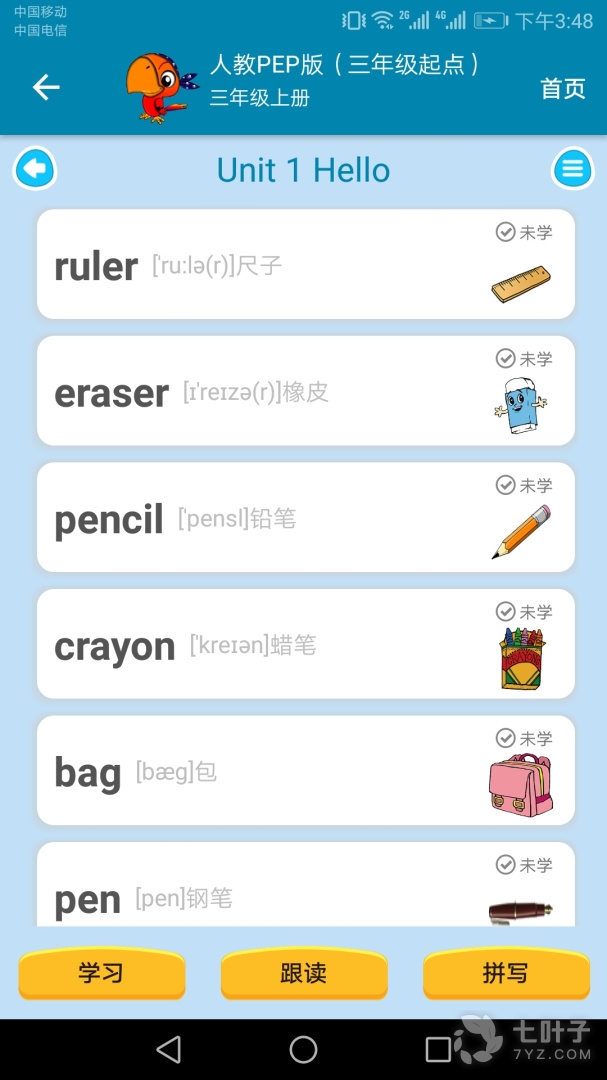Open the crayon word card
This screenshot has height=1080, width=607.
(305, 645)
